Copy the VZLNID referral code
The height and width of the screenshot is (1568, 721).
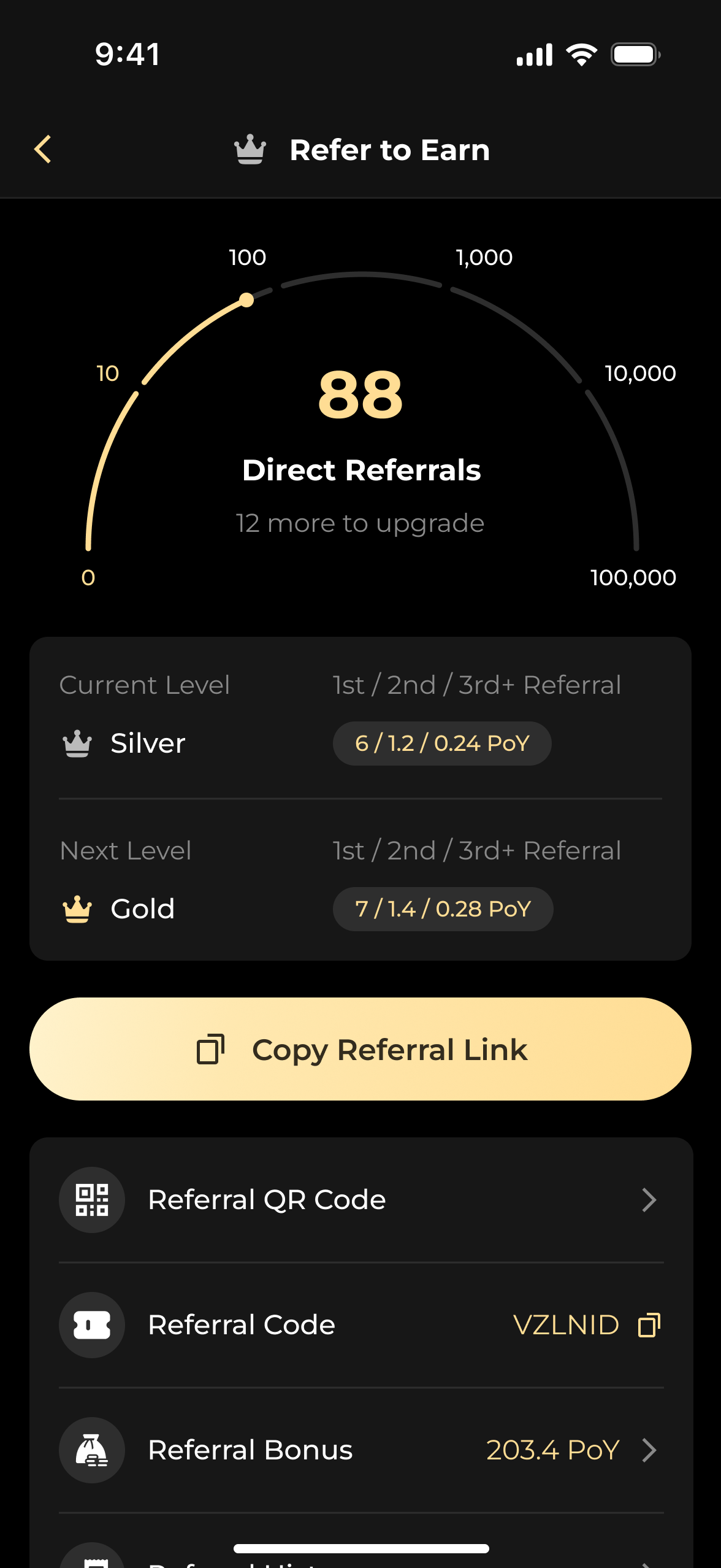click(x=649, y=1325)
